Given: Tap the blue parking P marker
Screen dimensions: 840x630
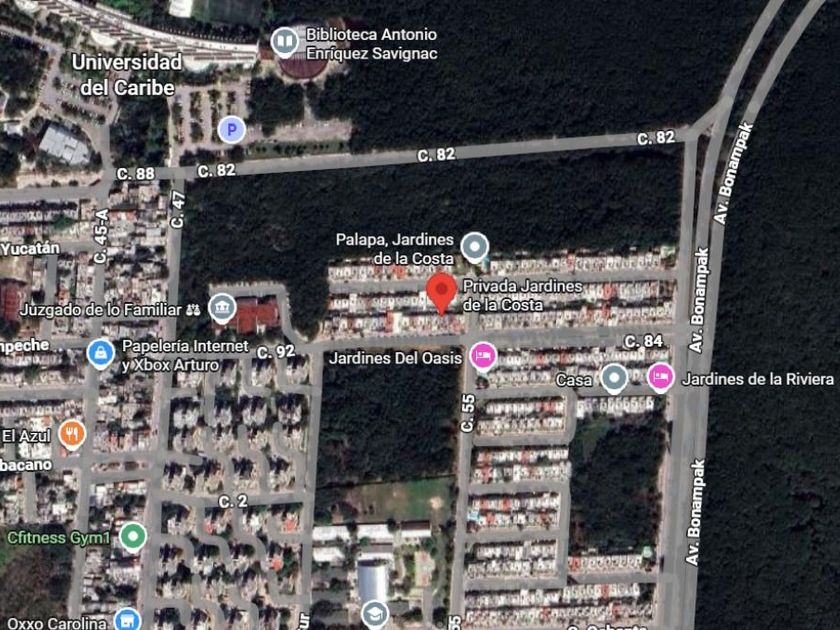Looking at the screenshot, I should click(x=232, y=130).
